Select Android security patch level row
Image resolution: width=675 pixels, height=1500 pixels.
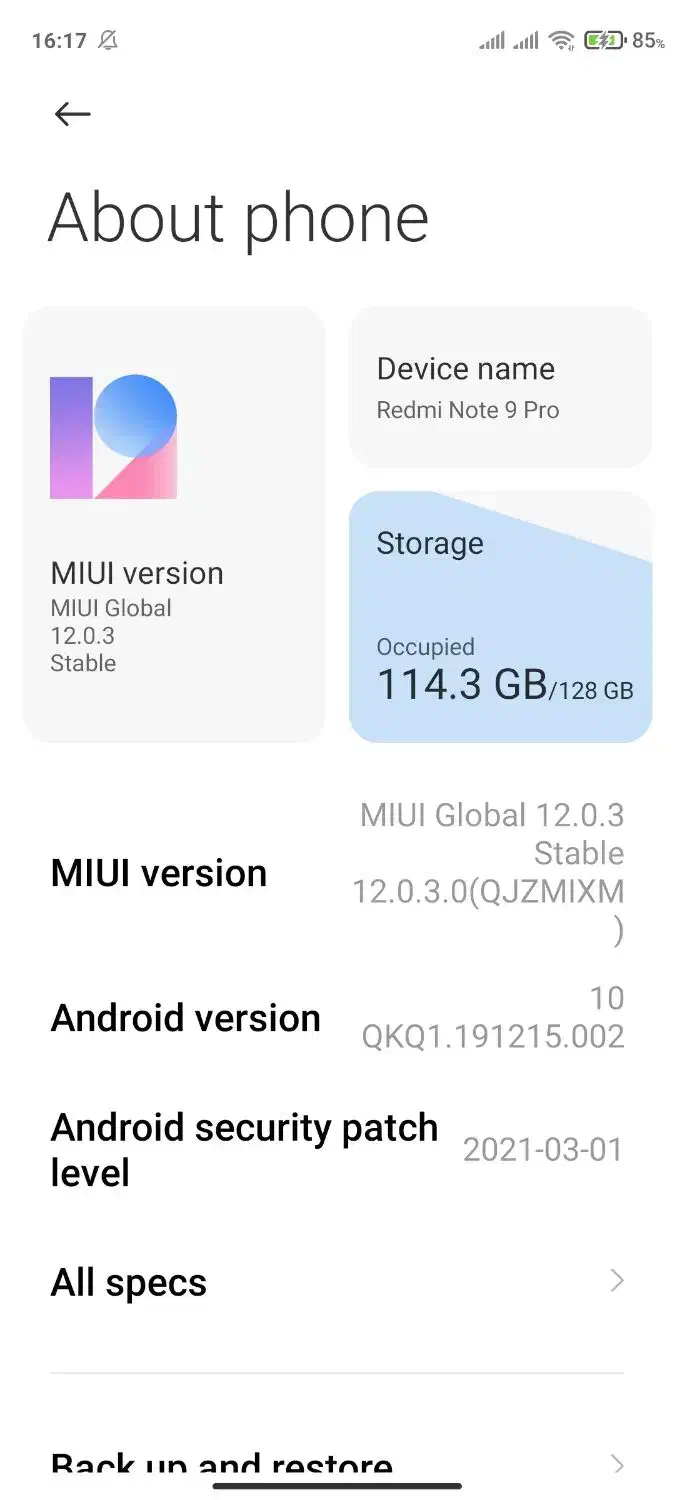337,1150
